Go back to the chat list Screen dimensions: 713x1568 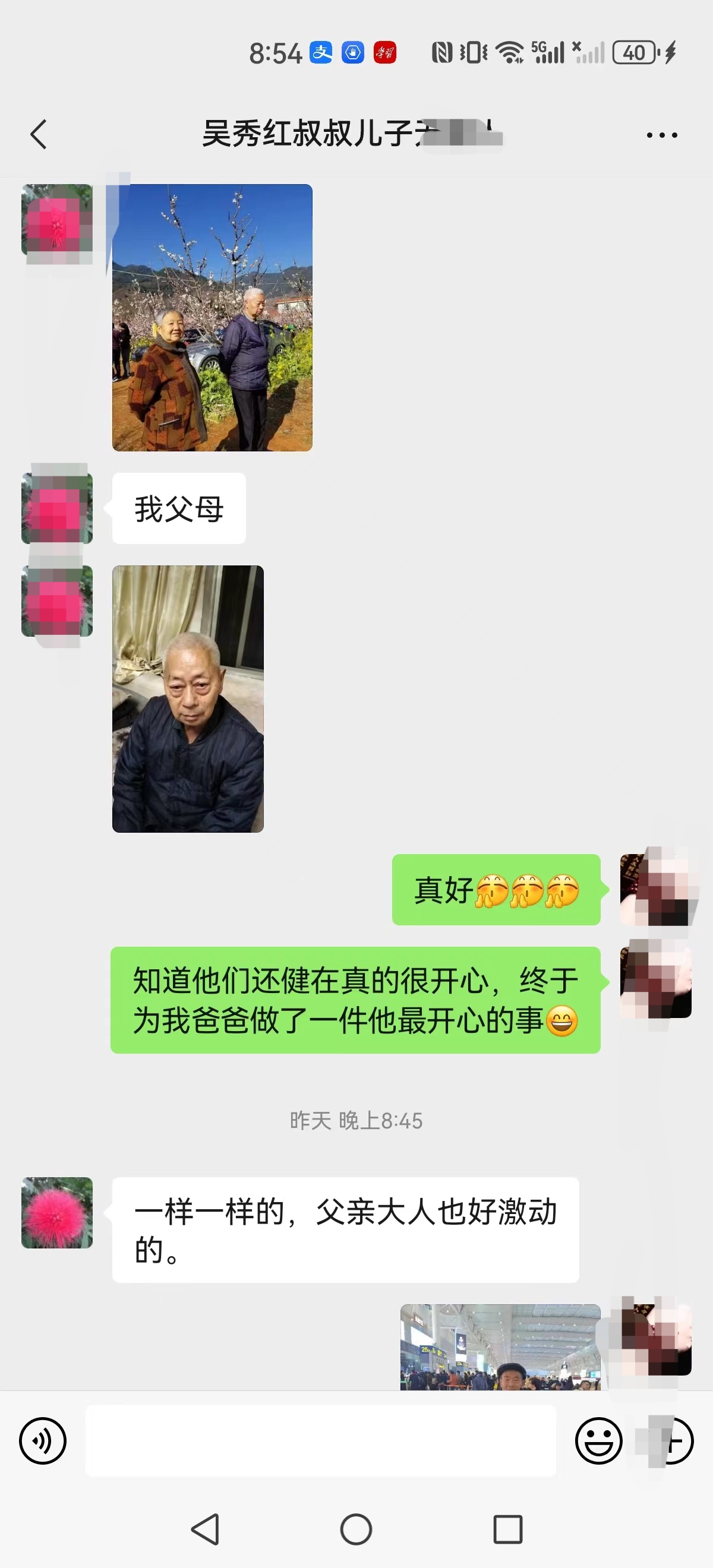click(39, 134)
